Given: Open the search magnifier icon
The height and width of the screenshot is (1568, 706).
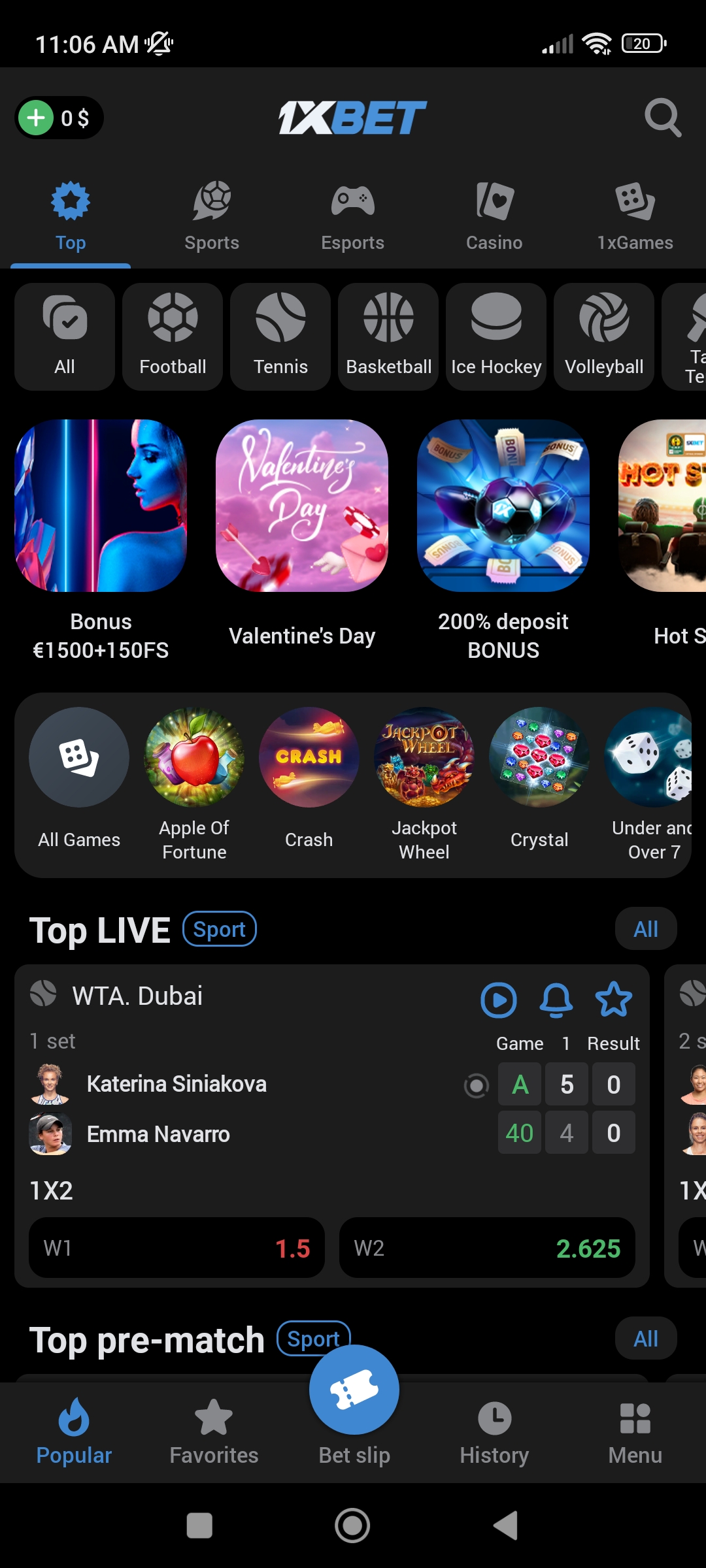Looking at the screenshot, I should pos(662,118).
